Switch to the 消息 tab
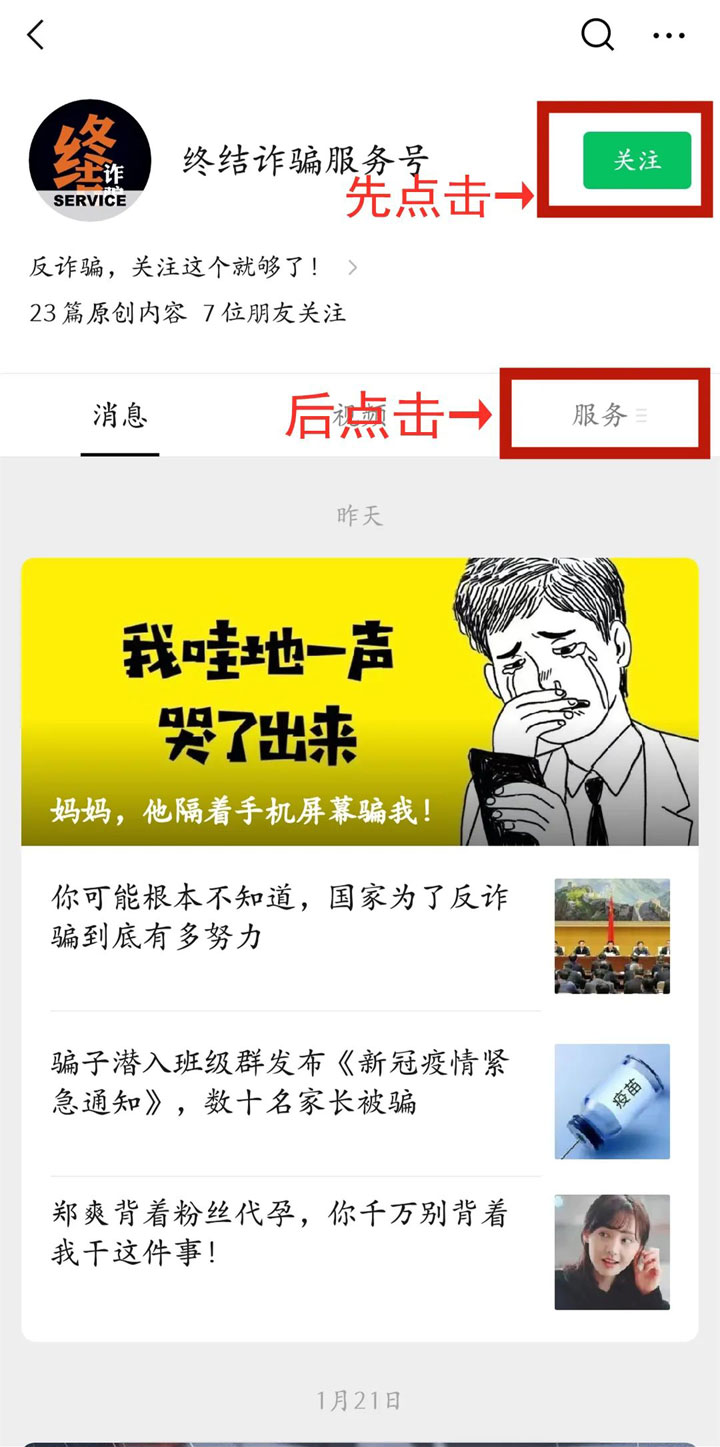 point(120,415)
